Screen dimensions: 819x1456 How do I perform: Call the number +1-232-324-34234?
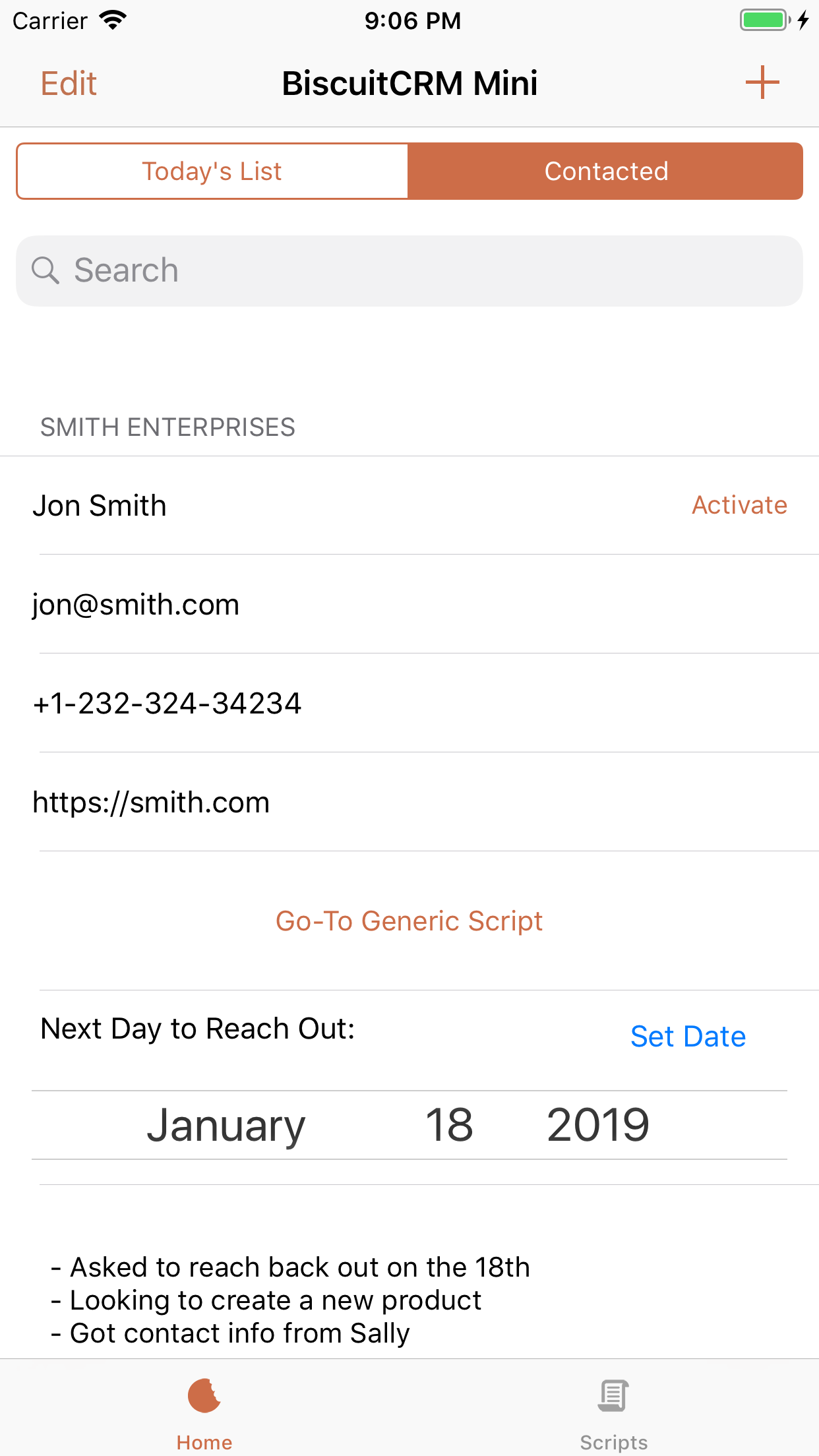click(x=167, y=704)
